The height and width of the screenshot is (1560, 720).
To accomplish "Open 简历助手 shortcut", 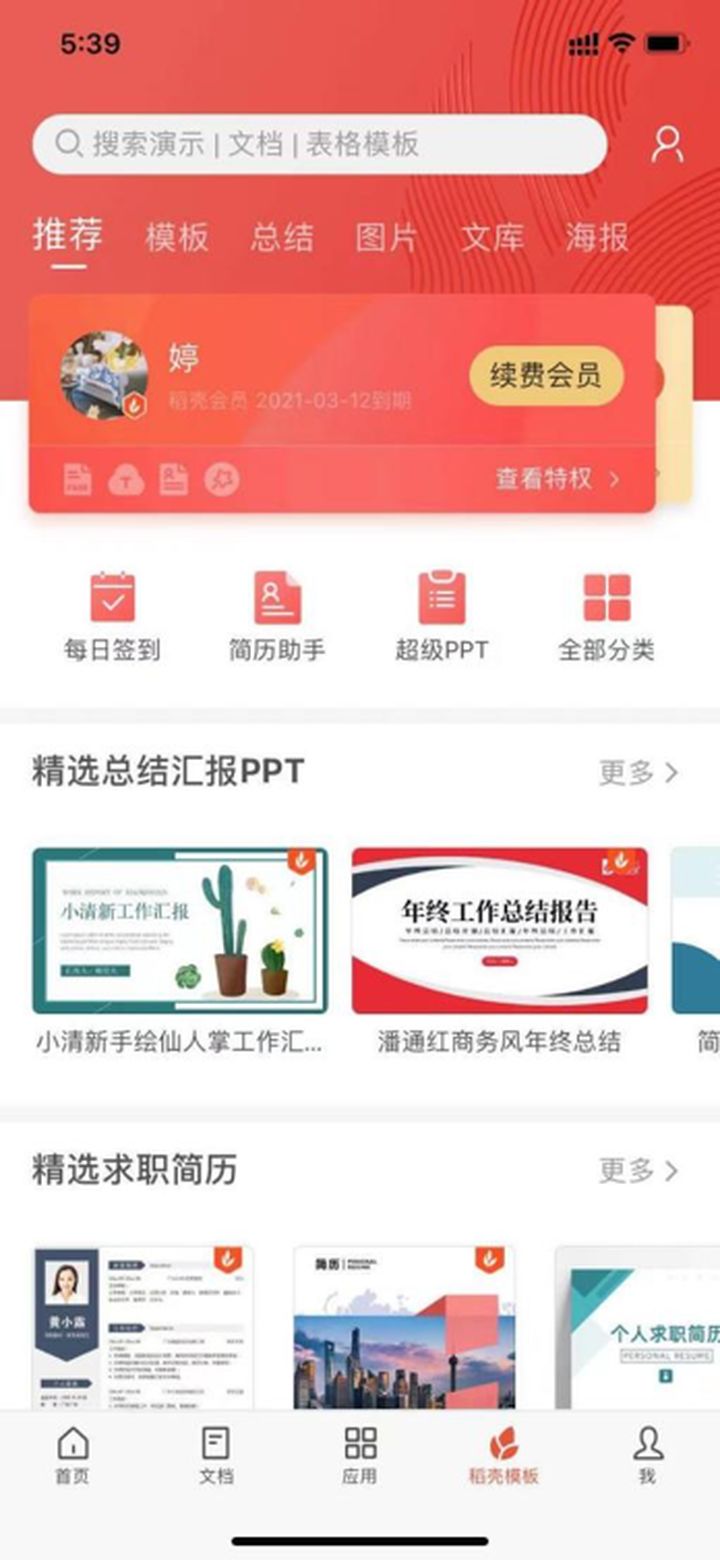I will [x=277, y=617].
